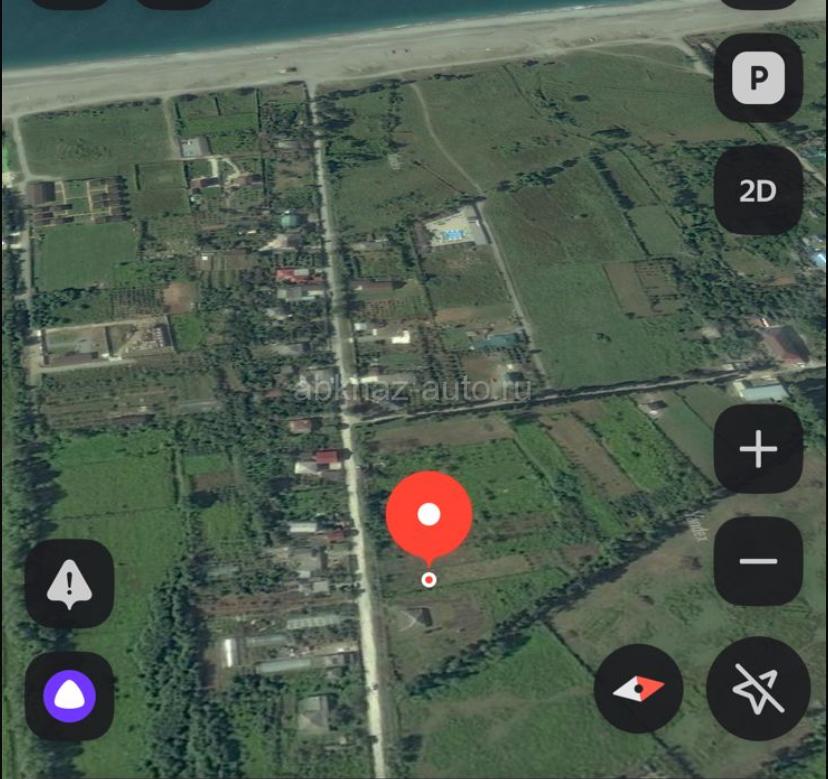This screenshot has width=828, height=779.
Task: Open the road events warning button
Action: pyautogui.click(x=69, y=584)
